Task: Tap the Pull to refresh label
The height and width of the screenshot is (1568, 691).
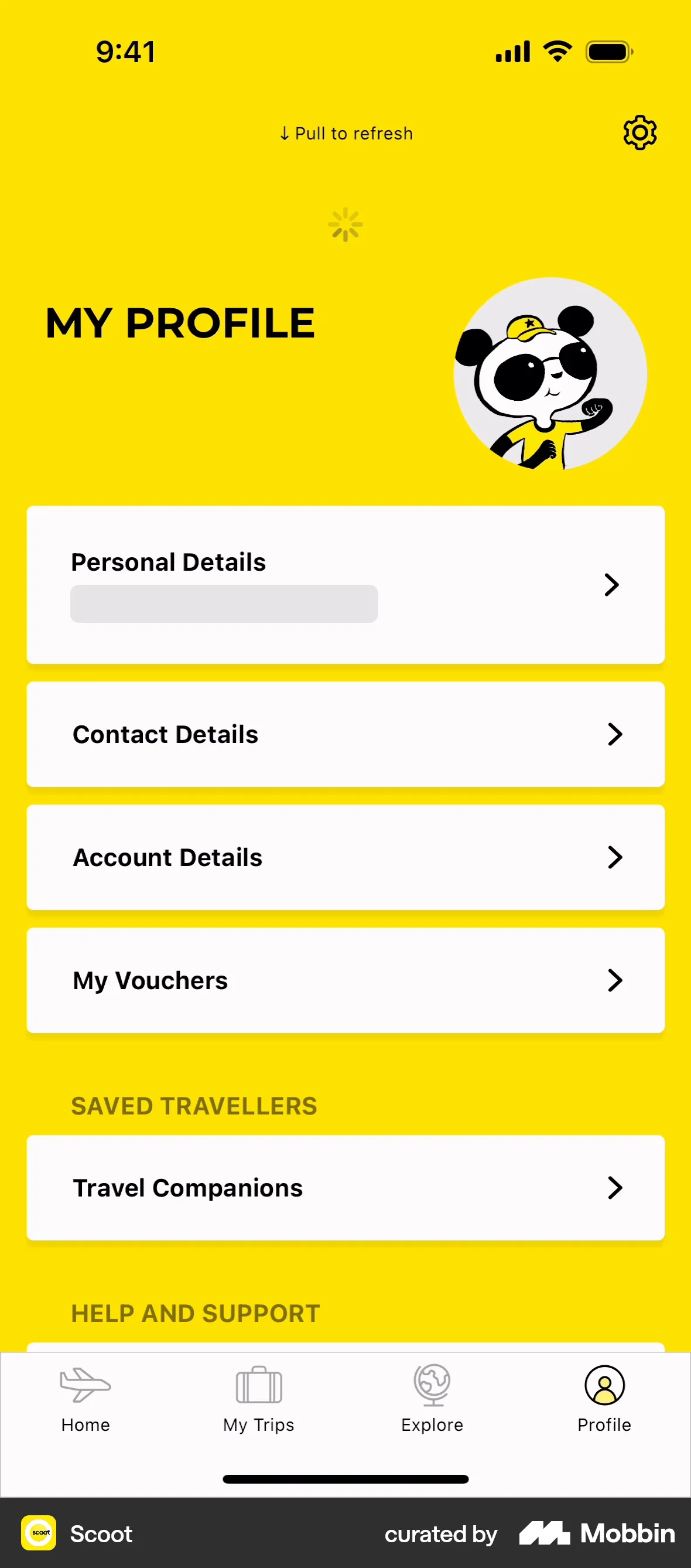Action: (345, 132)
